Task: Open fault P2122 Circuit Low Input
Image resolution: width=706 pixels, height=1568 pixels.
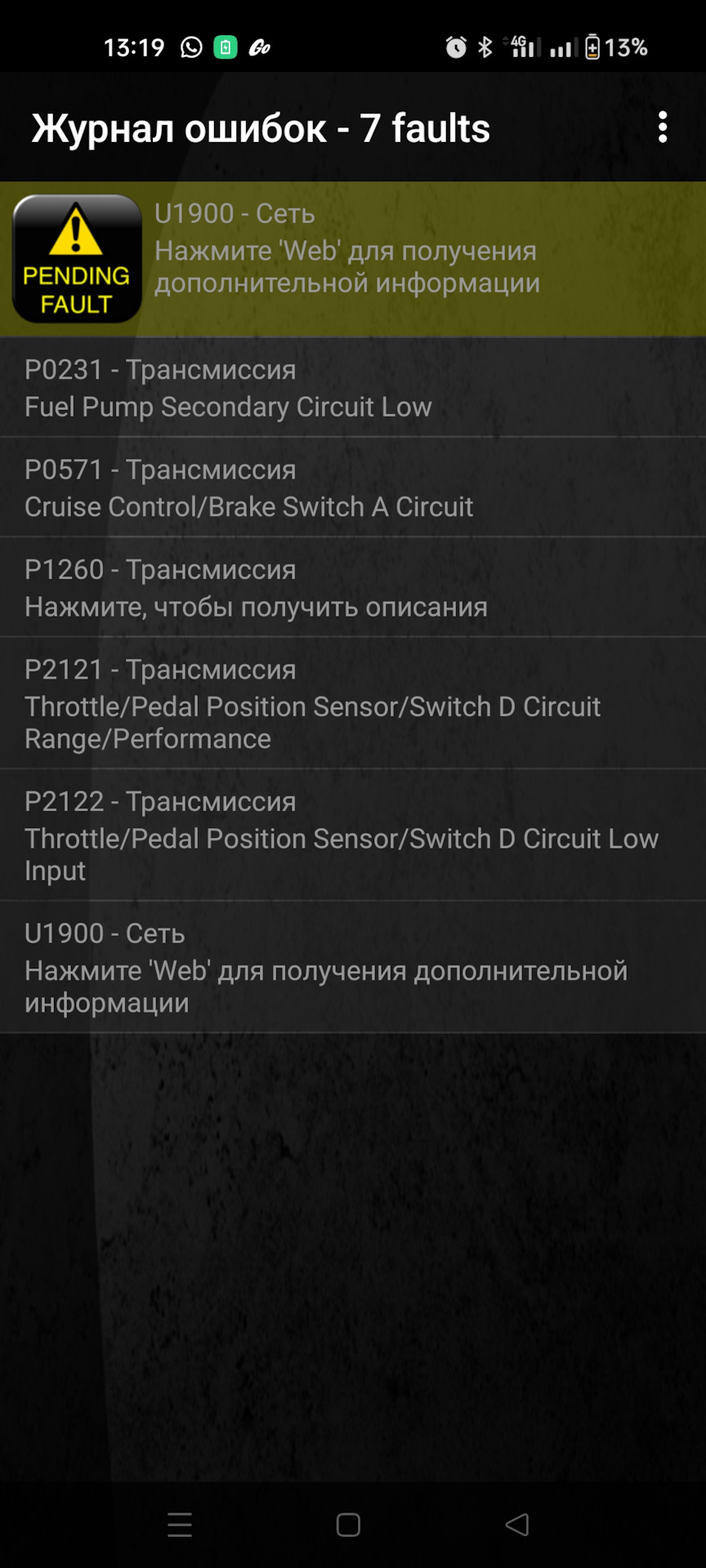Action: tap(353, 835)
